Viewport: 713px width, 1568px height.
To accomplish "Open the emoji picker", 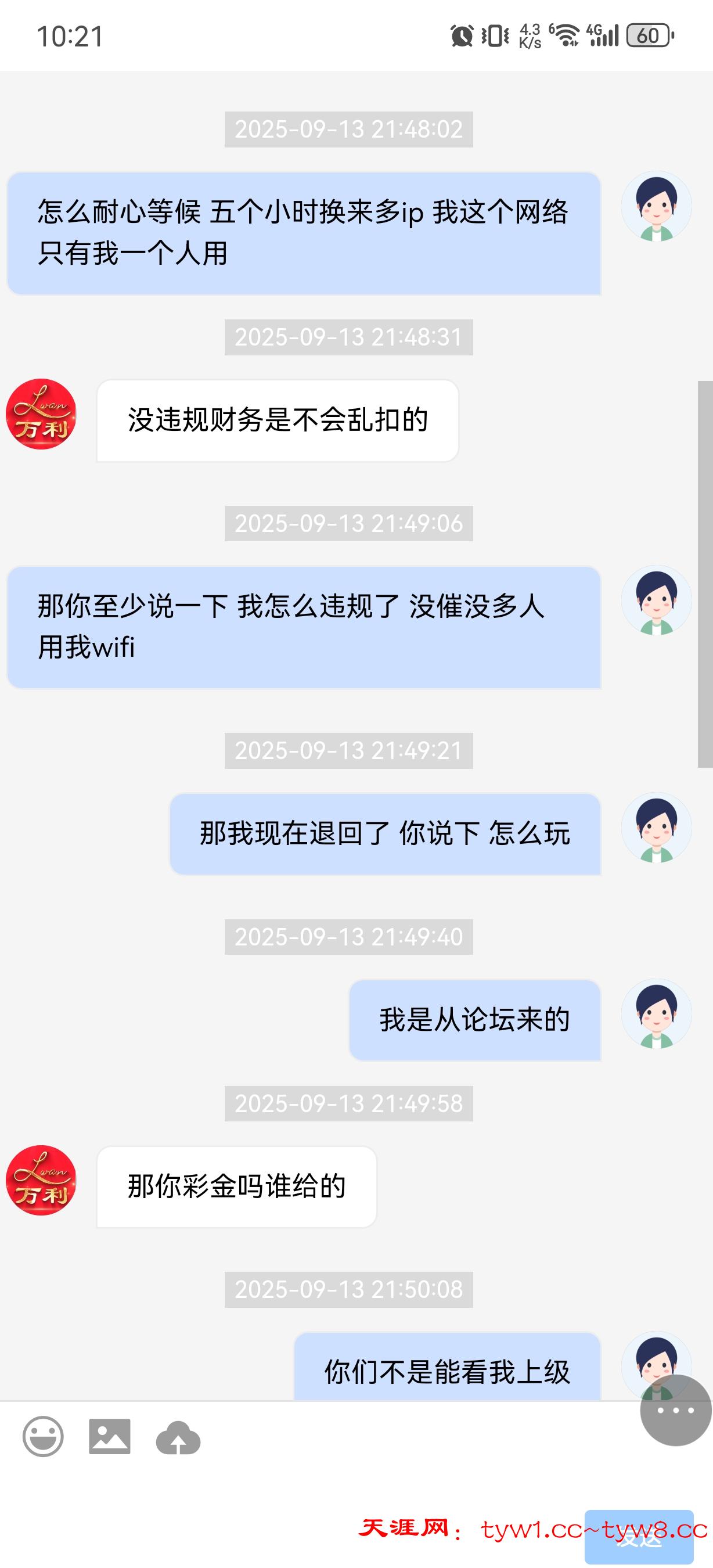I will point(42,1437).
